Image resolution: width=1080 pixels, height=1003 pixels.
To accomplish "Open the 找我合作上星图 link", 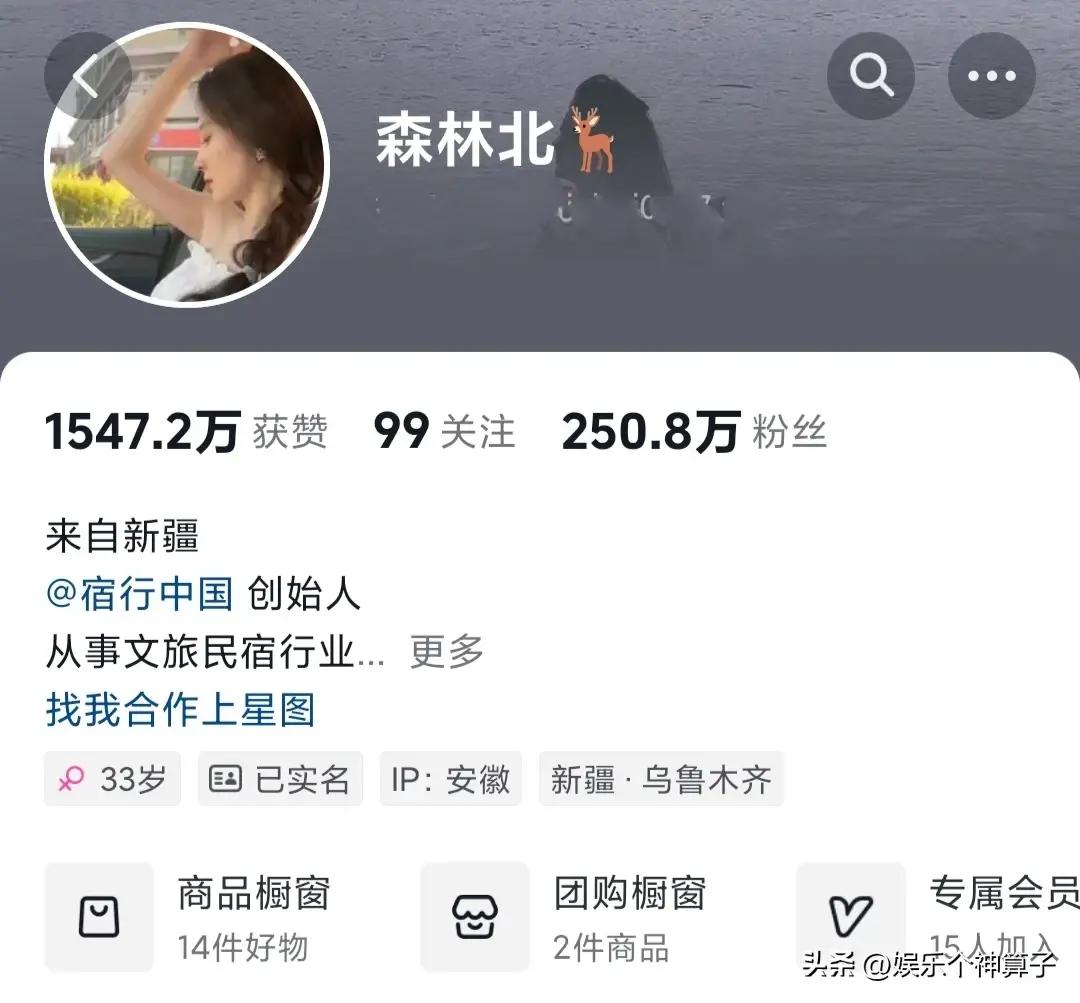I will [180, 710].
